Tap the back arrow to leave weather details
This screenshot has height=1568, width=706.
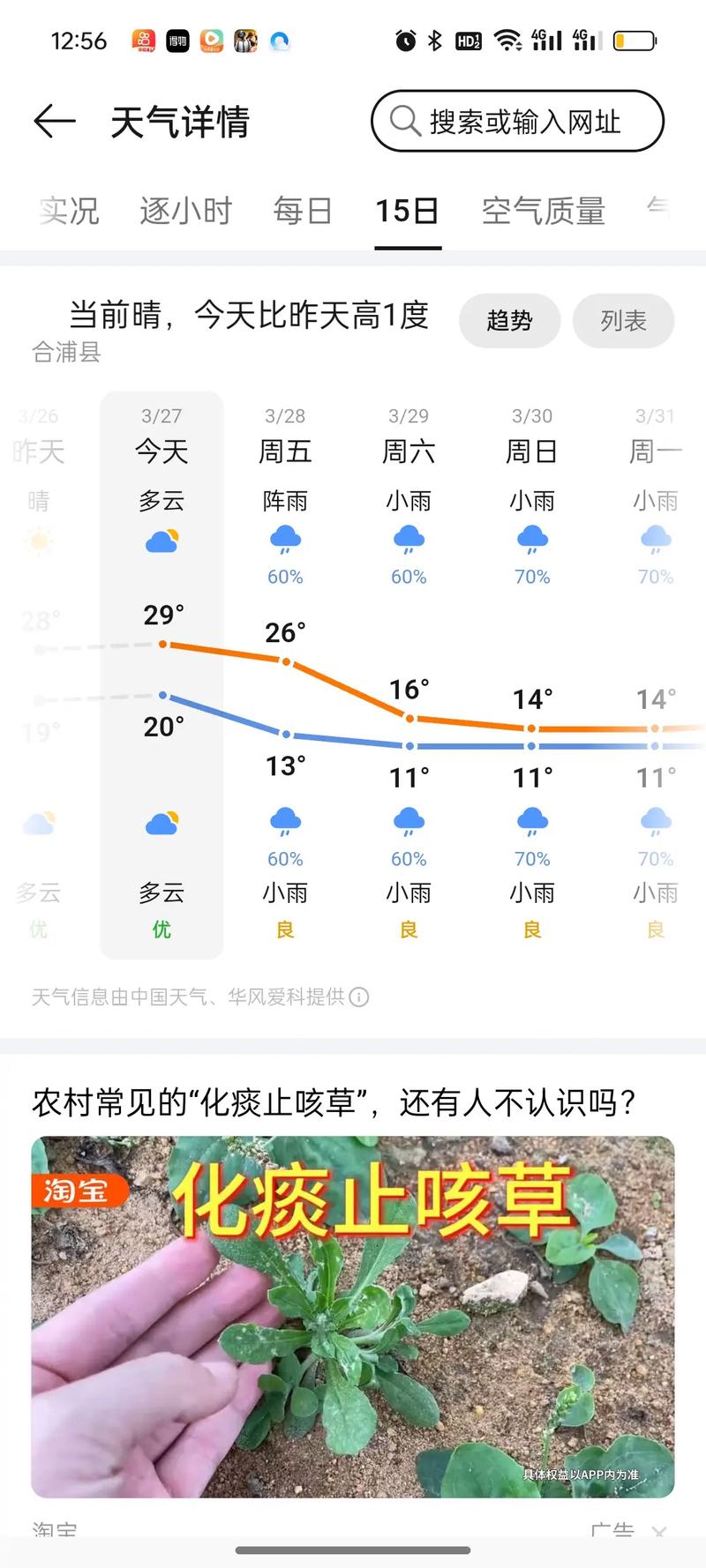(x=54, y=122)
